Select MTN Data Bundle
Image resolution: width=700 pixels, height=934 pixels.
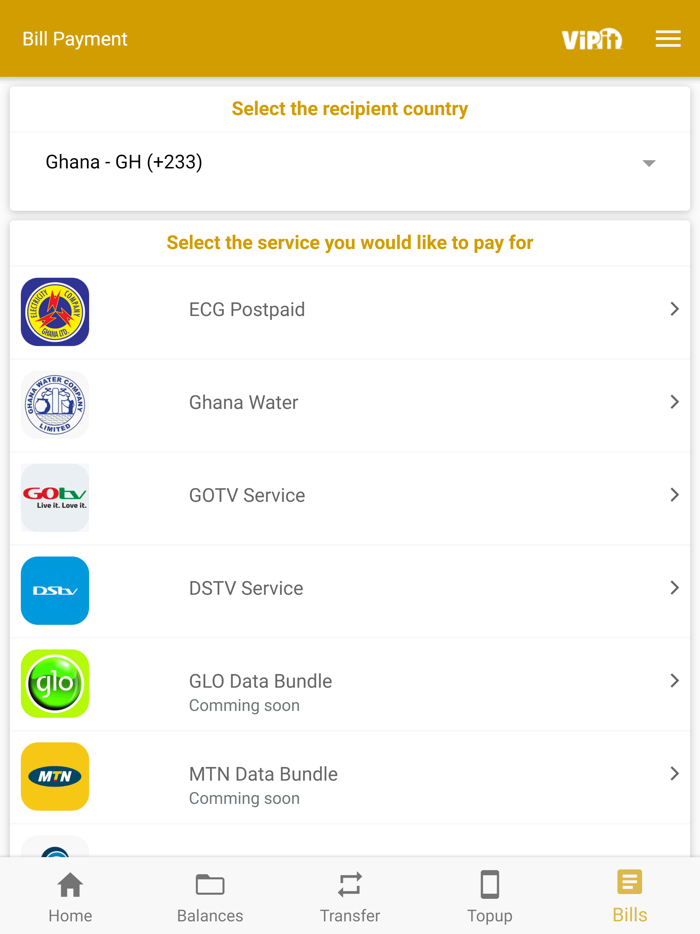point(350,776)
